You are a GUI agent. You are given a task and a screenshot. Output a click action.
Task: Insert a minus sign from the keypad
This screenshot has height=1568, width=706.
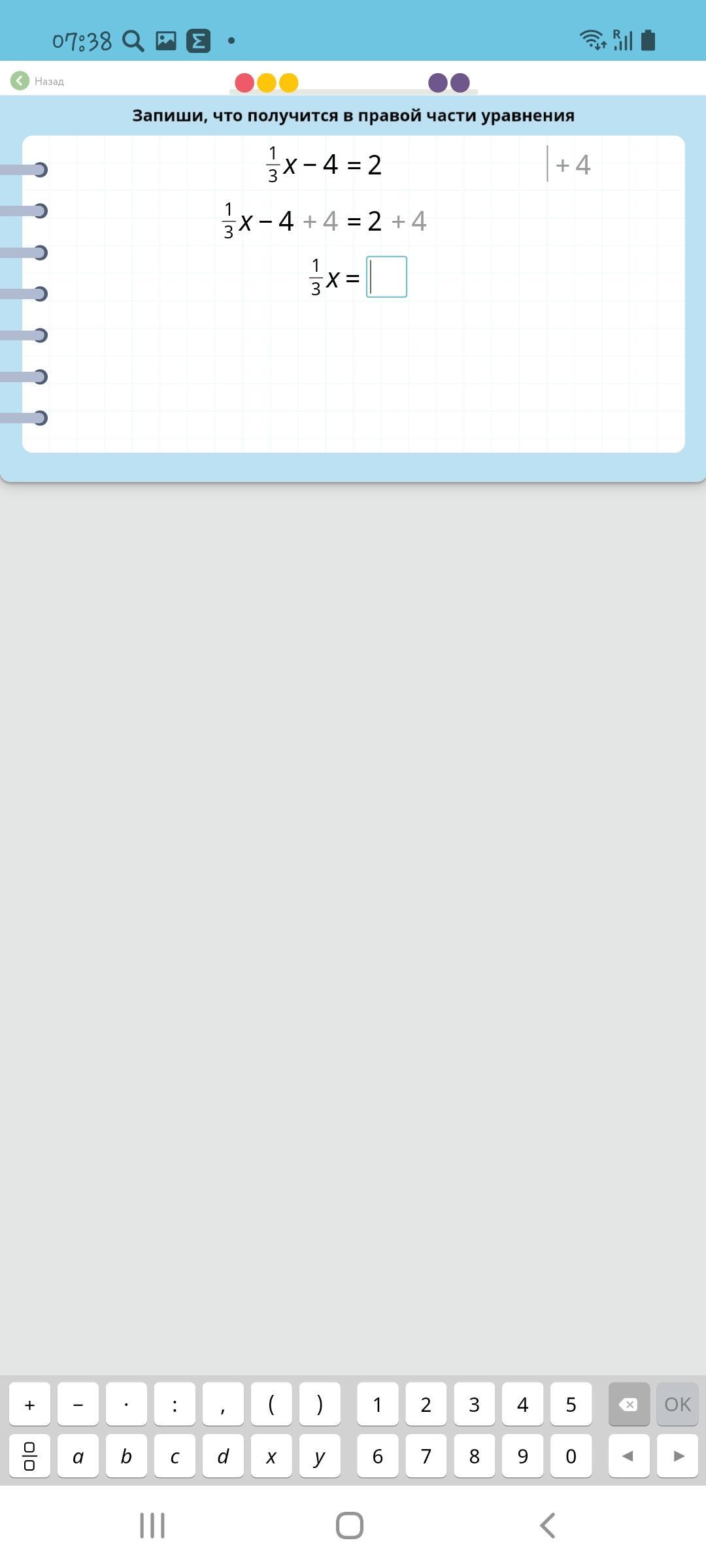pyautogui.click(x=78, y=1404)
